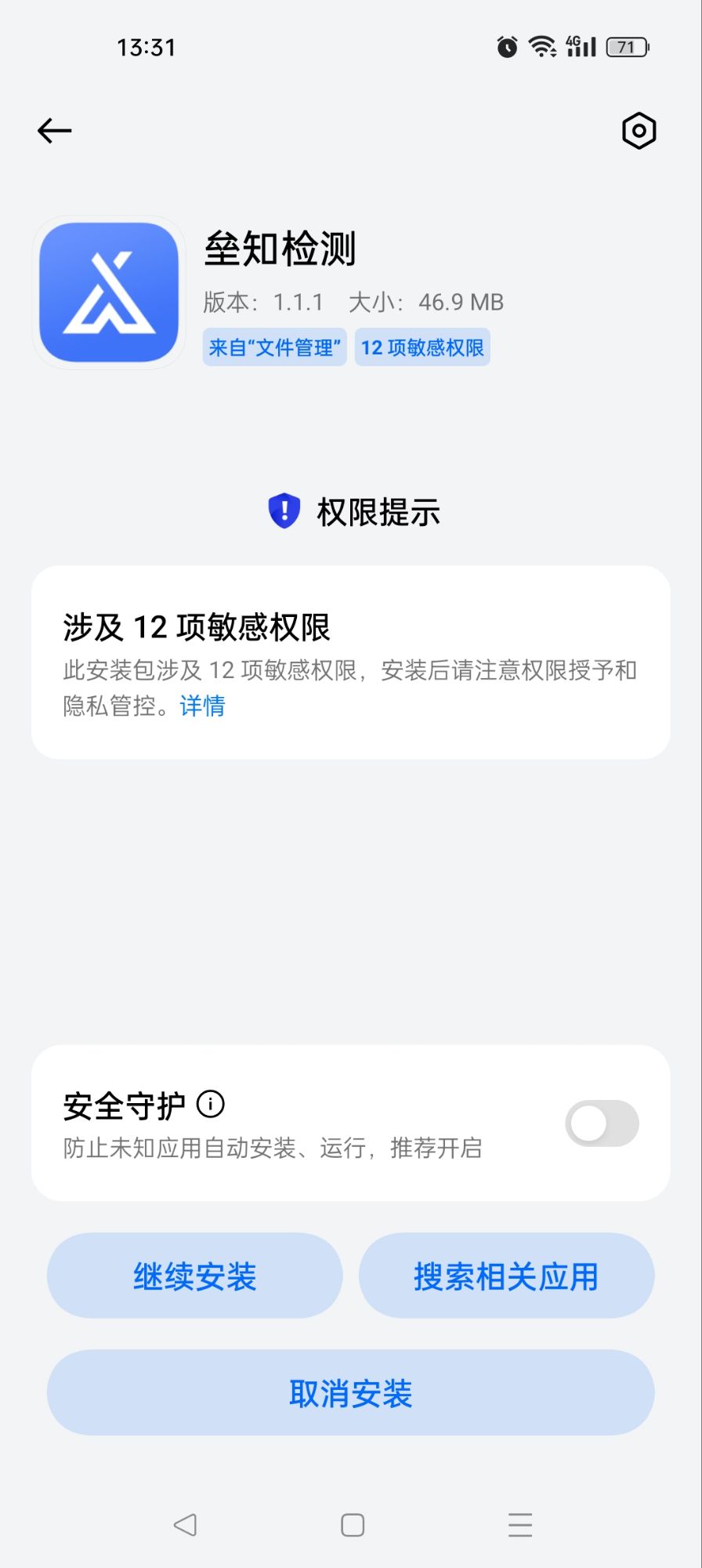The image size is (702, 1568).
Task: Select 搜索相关应用 to search related apps
Action: point(506,1276)
